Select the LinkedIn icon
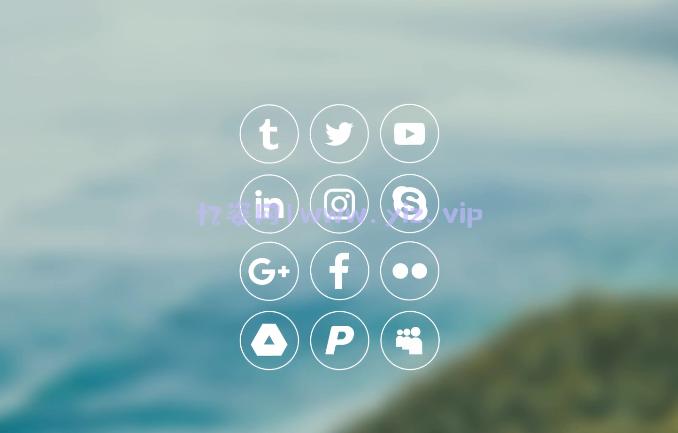This screenshot has height=433, width=678. (x=269, y=203)
